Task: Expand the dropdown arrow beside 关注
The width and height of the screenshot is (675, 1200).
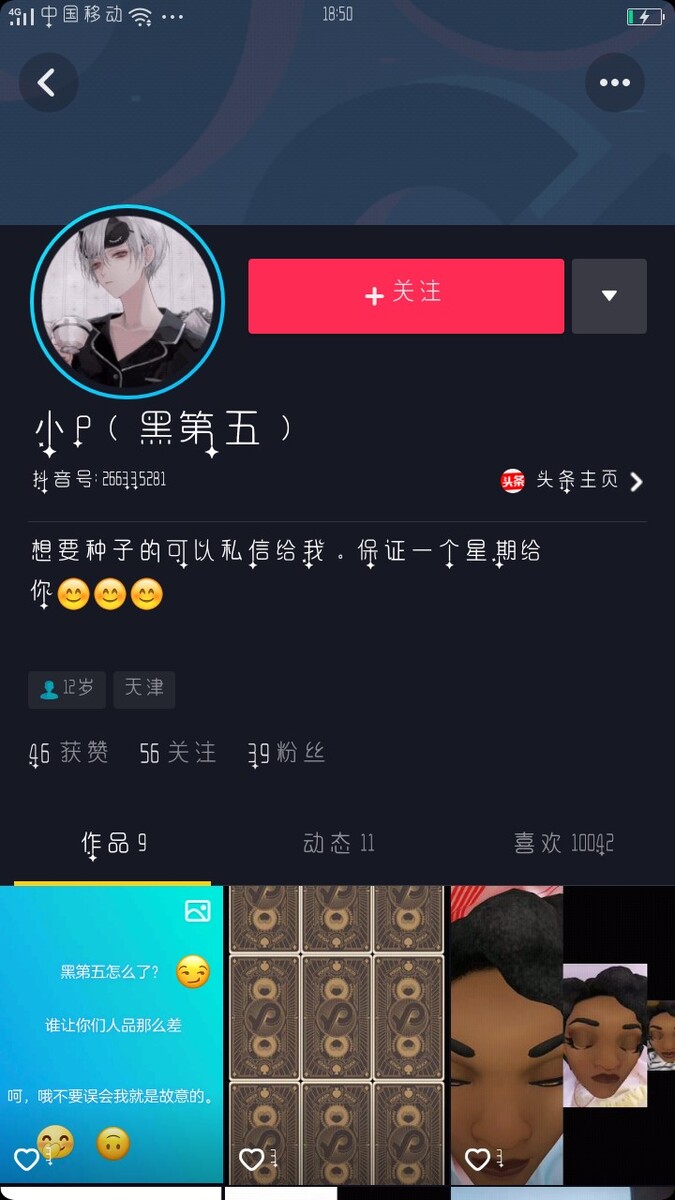Action: [x=609, y=296]
